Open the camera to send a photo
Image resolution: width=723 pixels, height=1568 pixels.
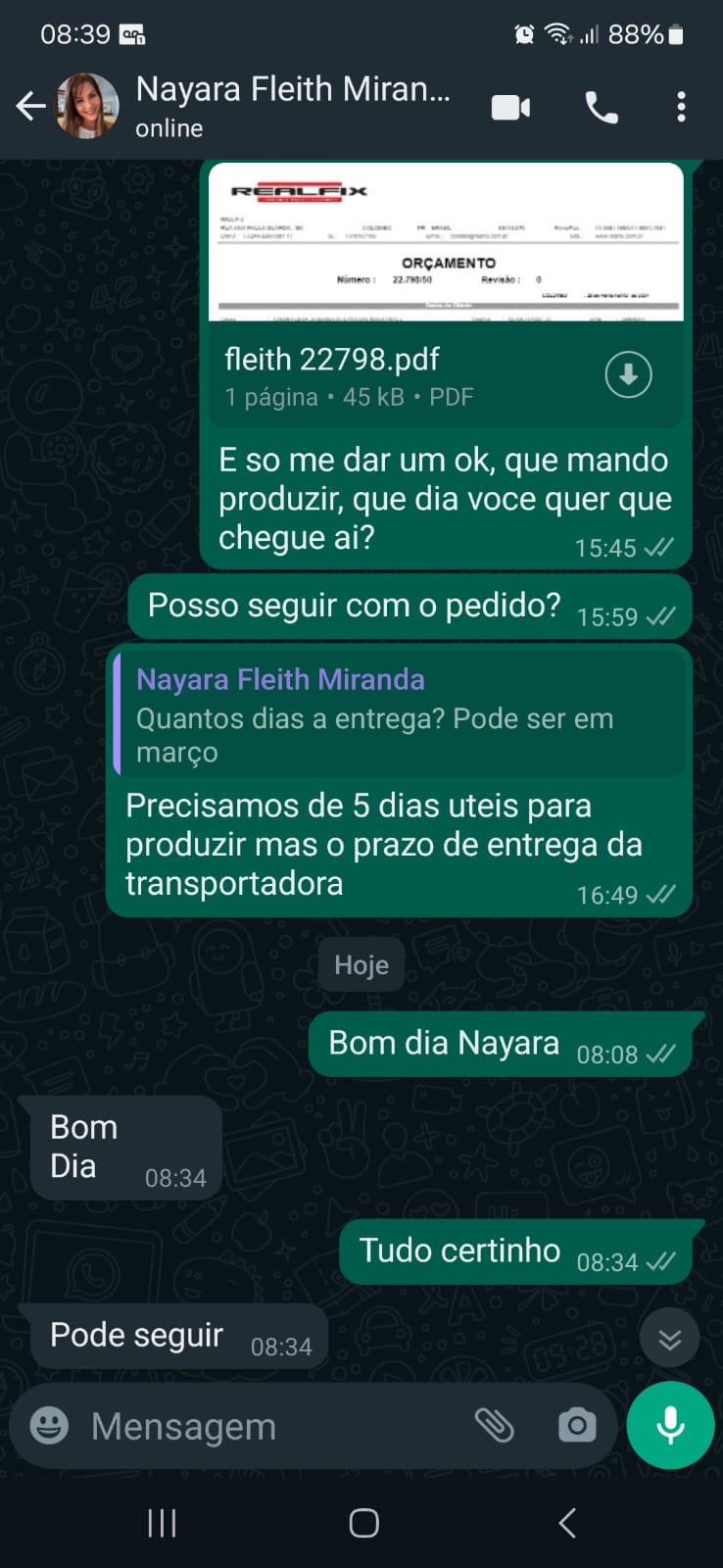point(577,1426)
